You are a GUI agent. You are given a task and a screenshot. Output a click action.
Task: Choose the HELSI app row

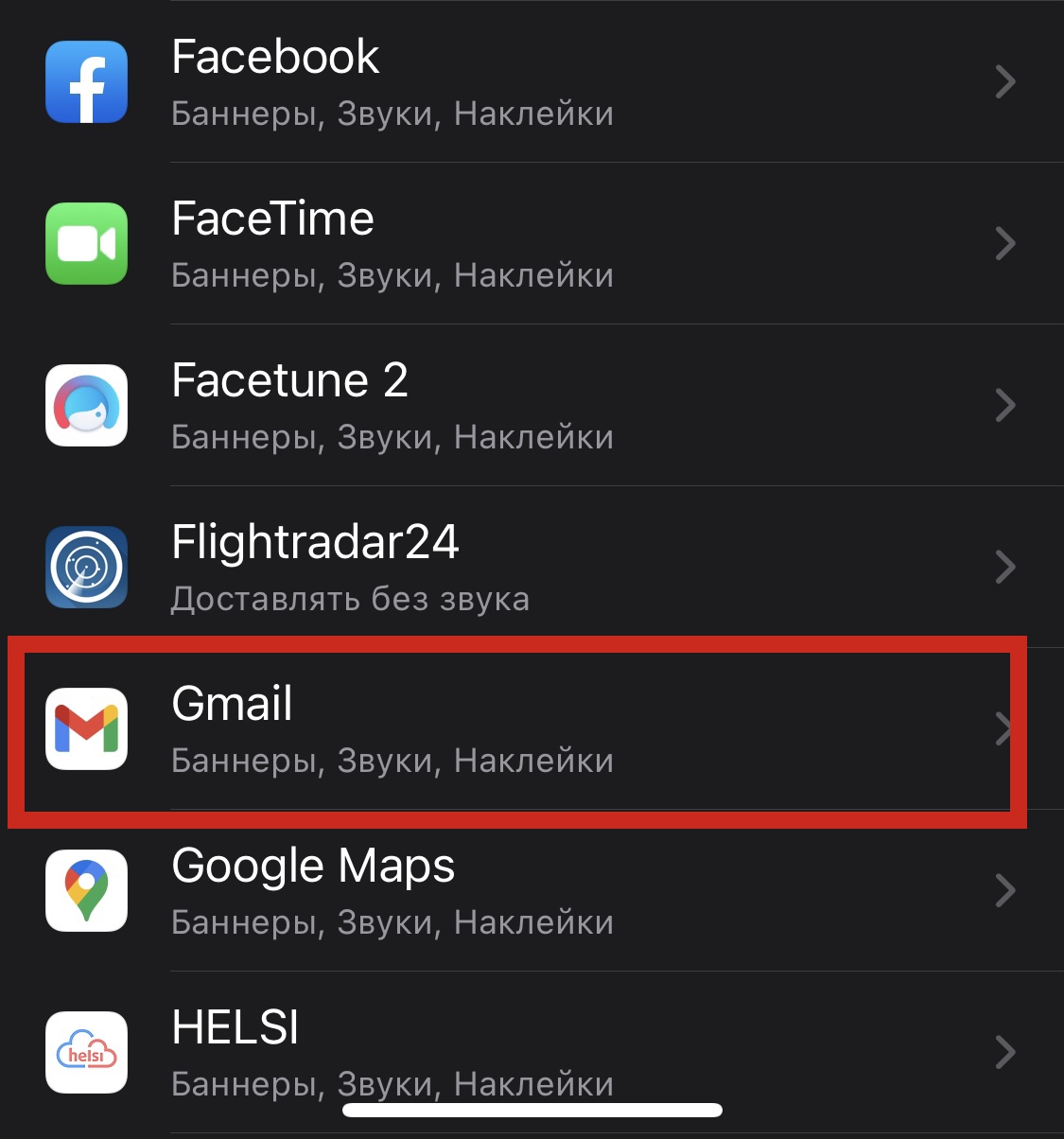click(530, 1052)
